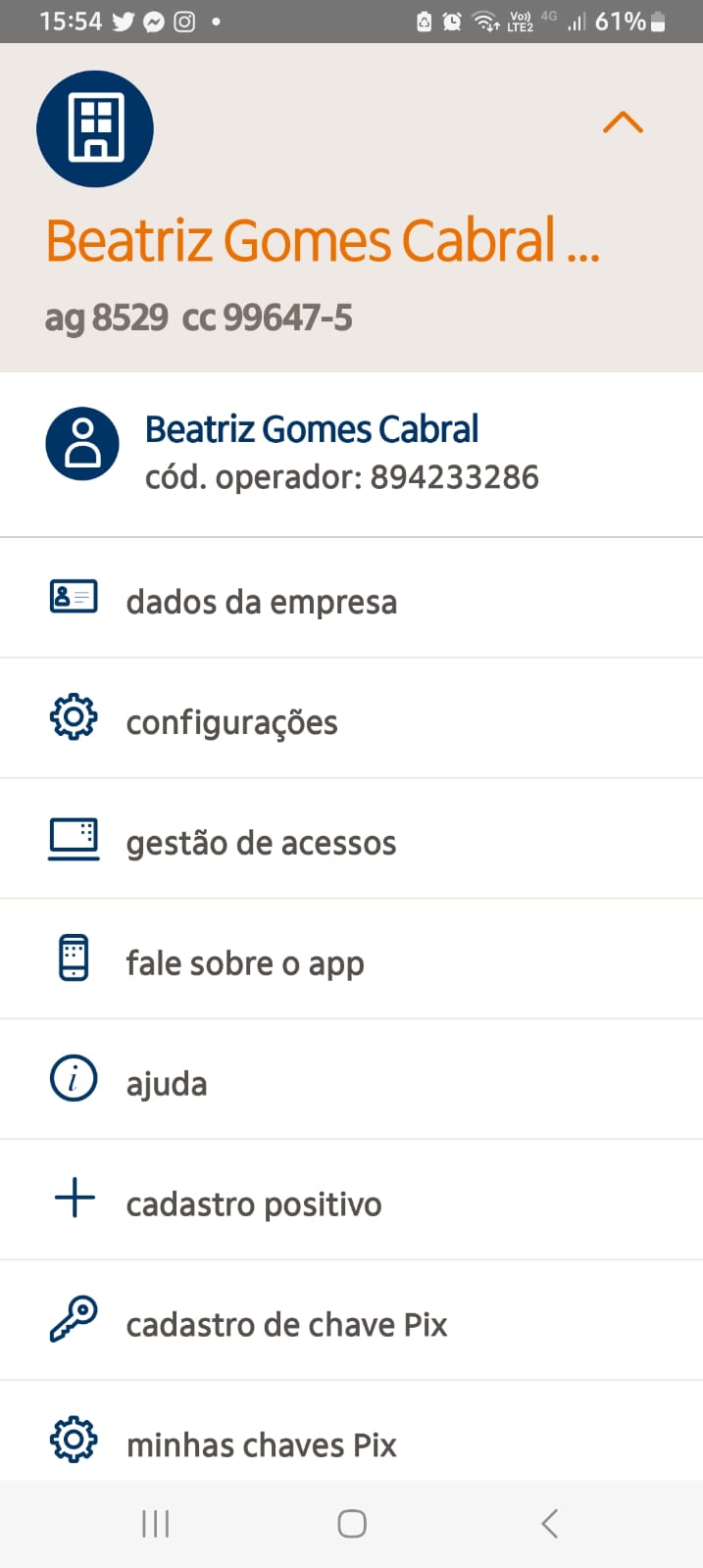Go to gestão de acessos
The height and width of the screenshot is (1568, 703).
261,843
